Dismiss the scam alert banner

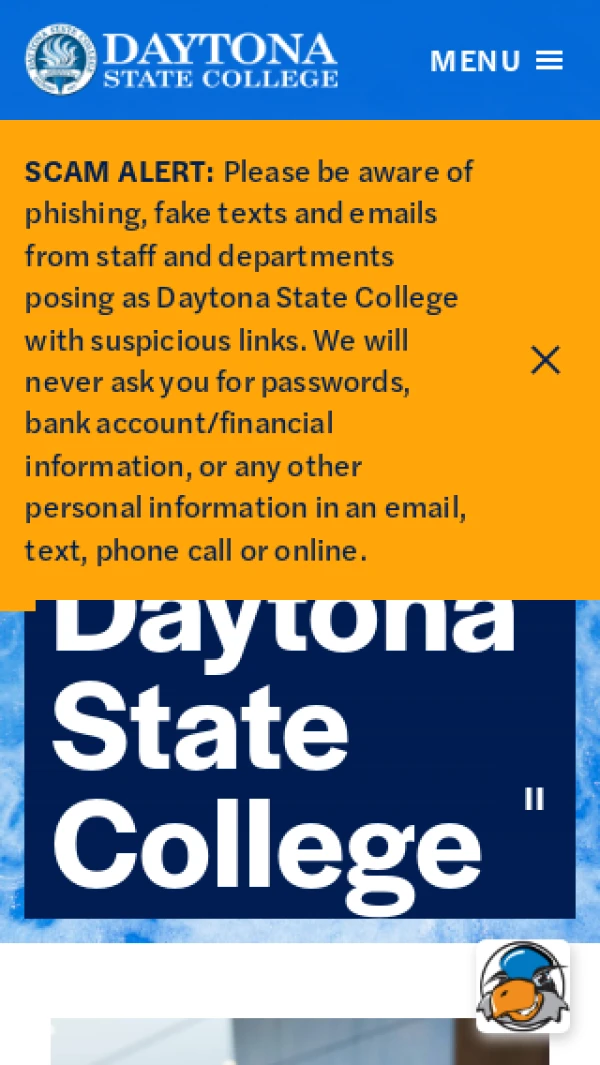coord(545,360)
